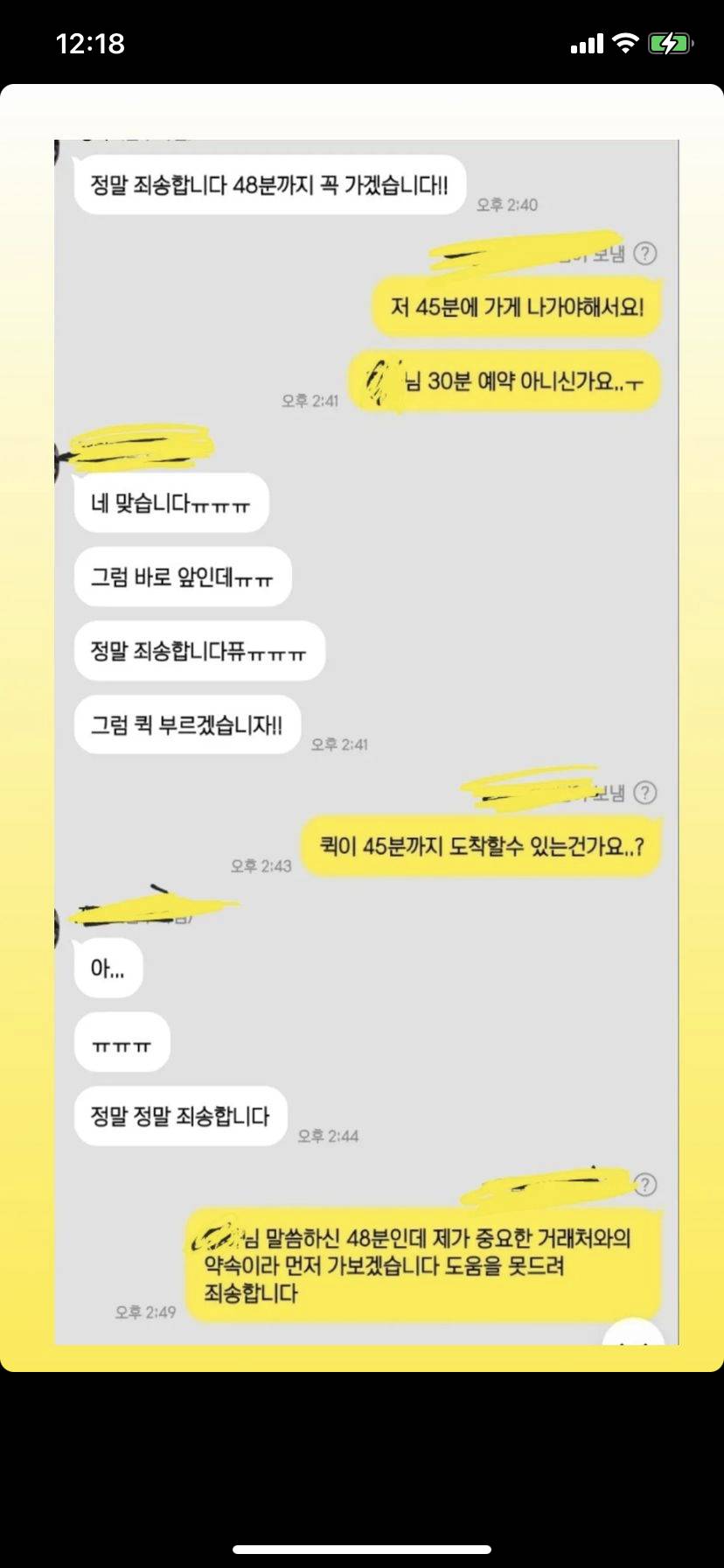This screenshot has width=724, height=1568.
Task: Tap the '정말 정말 죄송합니다' message bubble
Action: point(179,1115)
